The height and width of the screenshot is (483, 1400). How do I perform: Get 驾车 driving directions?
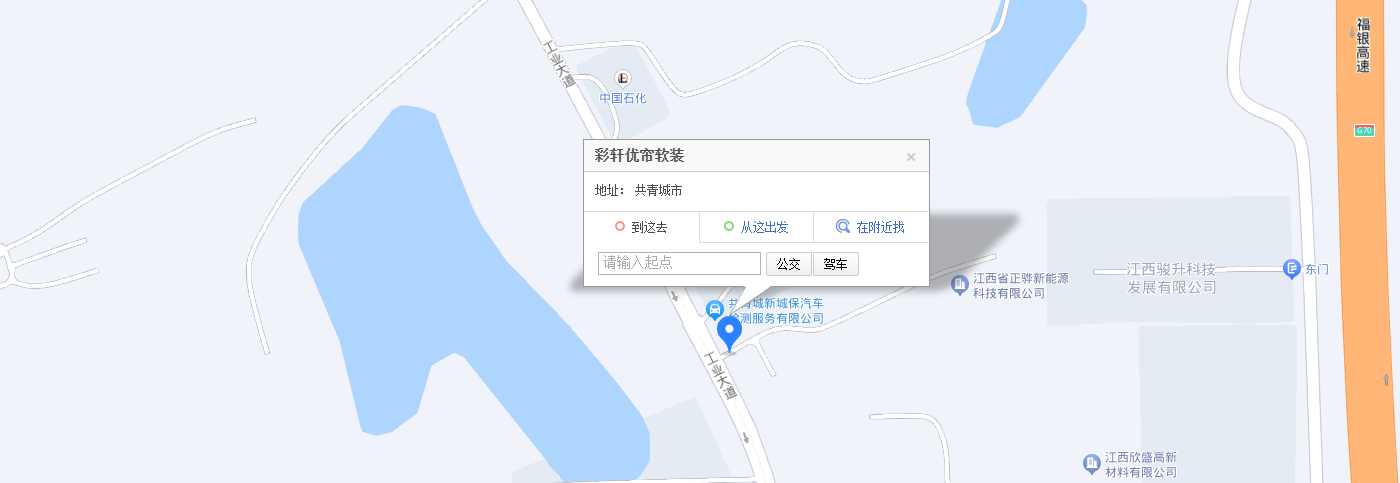(835, 264)
